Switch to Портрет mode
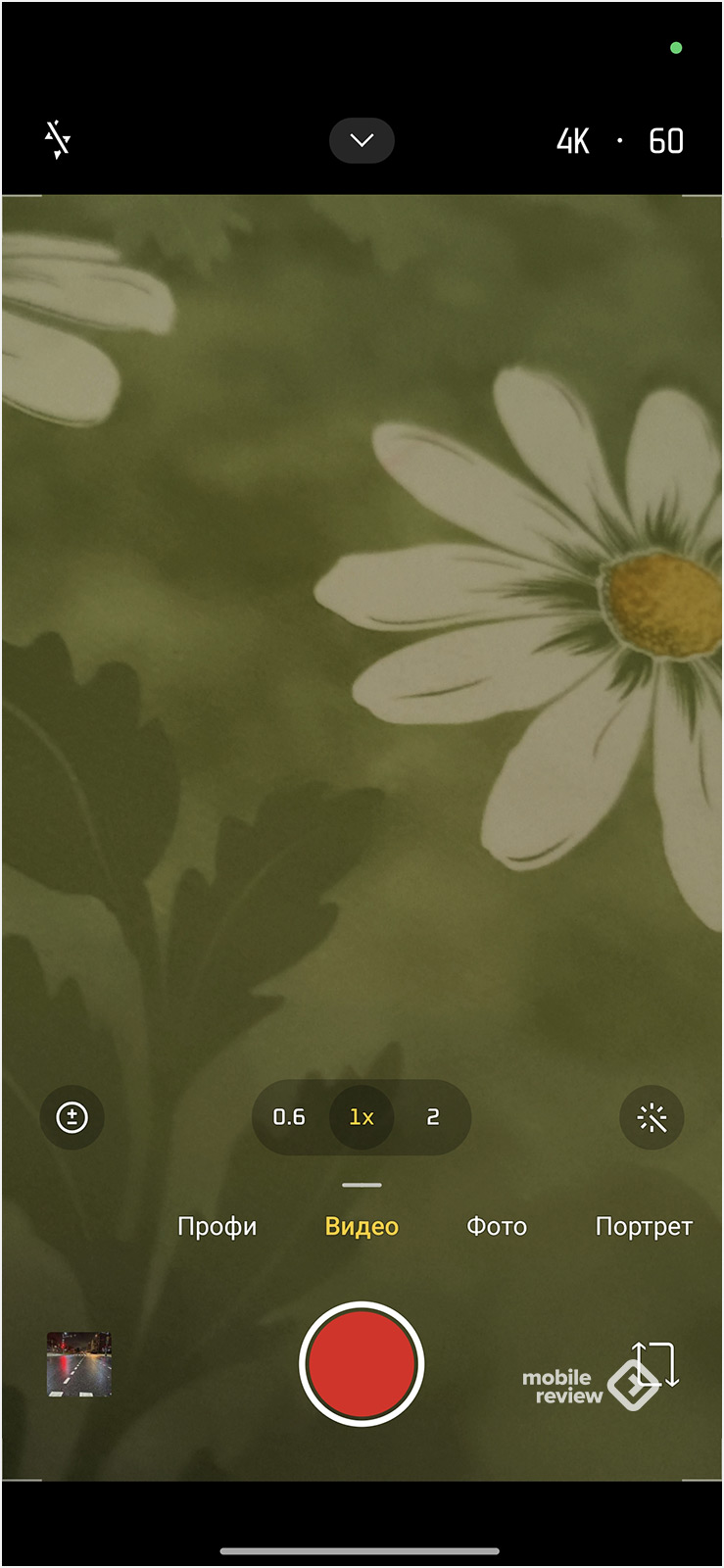This screenshot has height=1568, width=724. (x=644, y=1227)
